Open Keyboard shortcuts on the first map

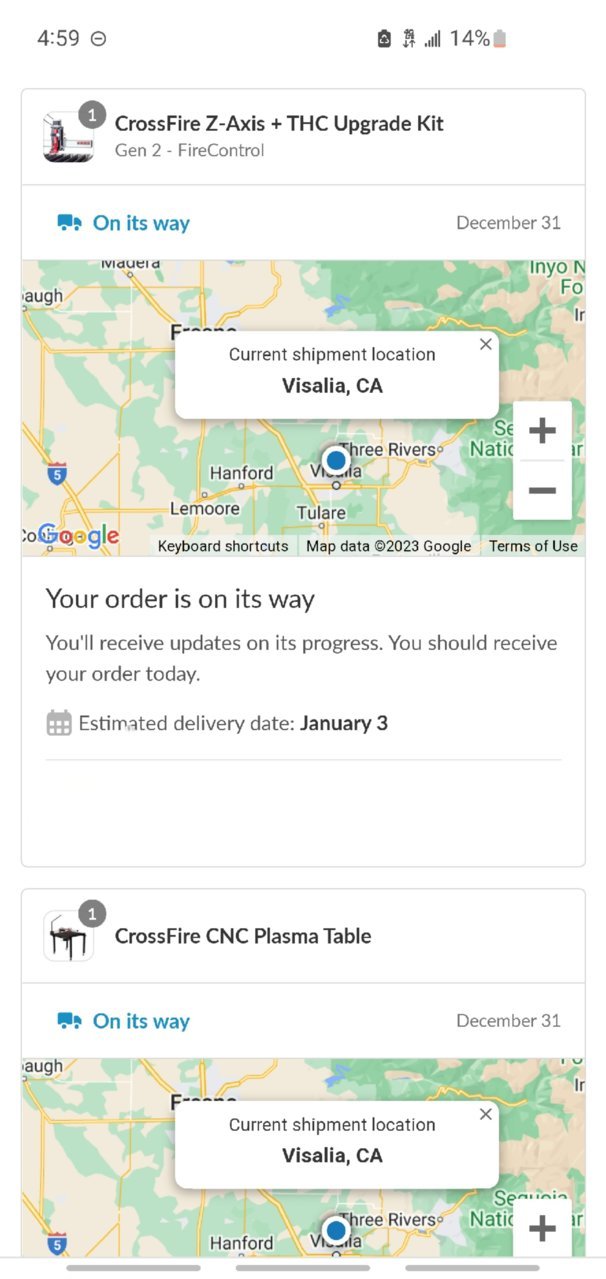click(x=223, y=546)
